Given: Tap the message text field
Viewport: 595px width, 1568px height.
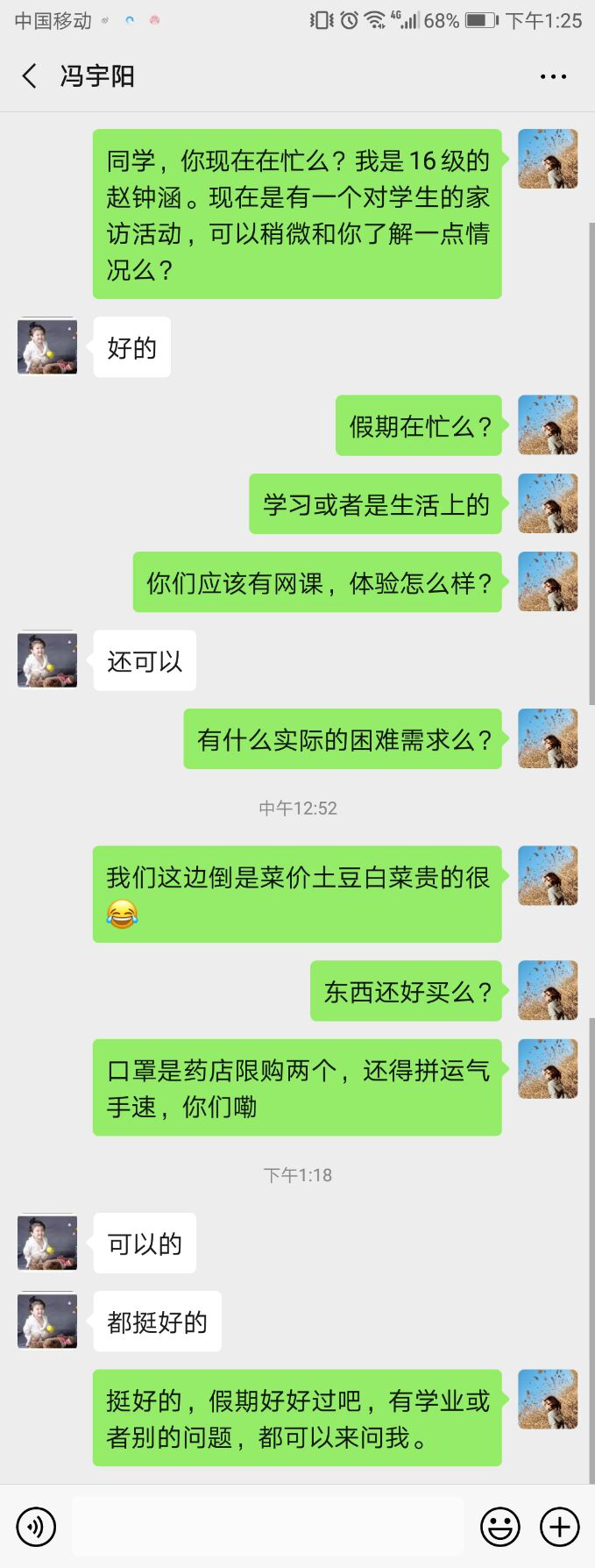Looking at the screenshot, I should [267, 1526].
